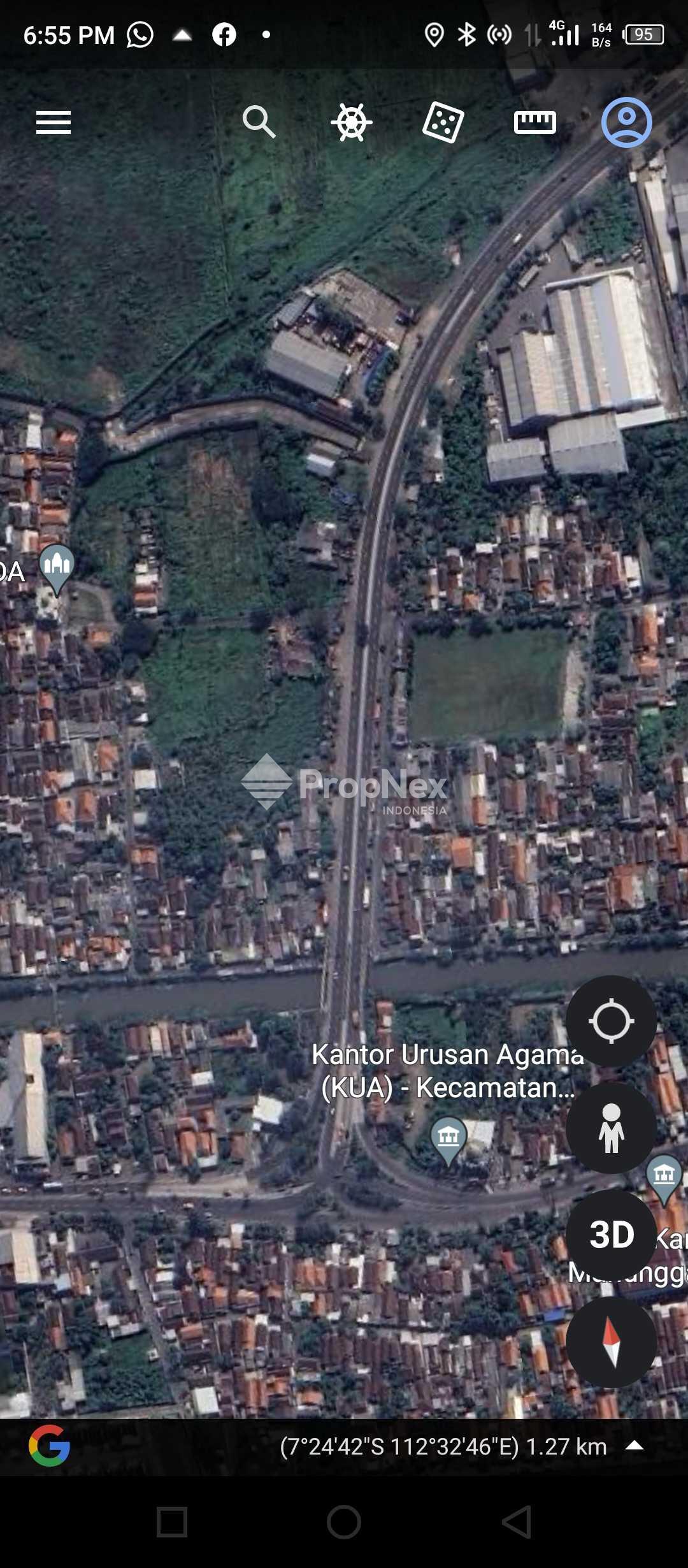
Task: Expand the coordinates info bar arrow
Action: click(x=634, y=1445)
